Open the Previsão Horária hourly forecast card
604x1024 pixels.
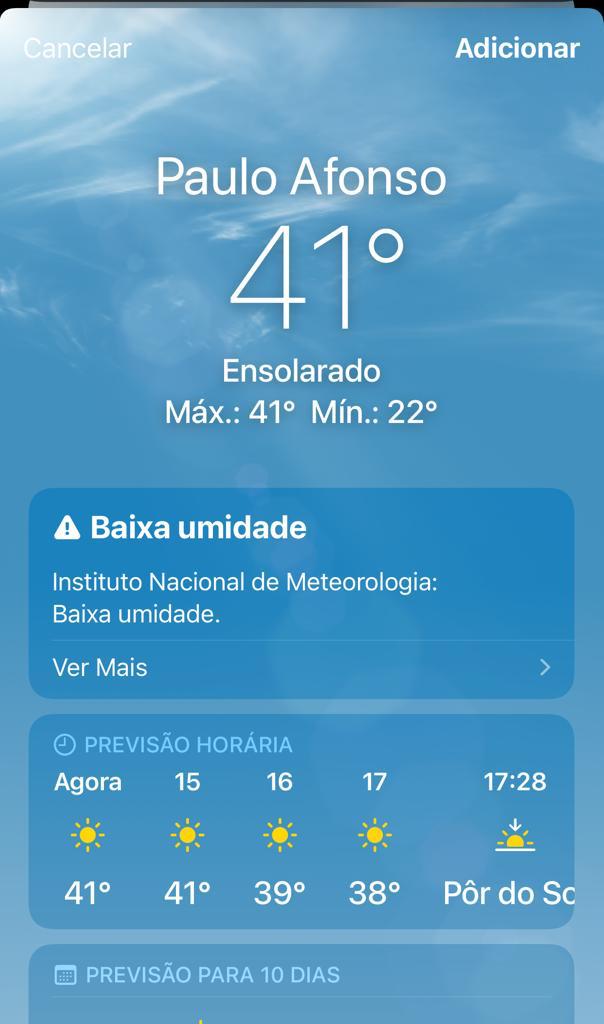300,822
